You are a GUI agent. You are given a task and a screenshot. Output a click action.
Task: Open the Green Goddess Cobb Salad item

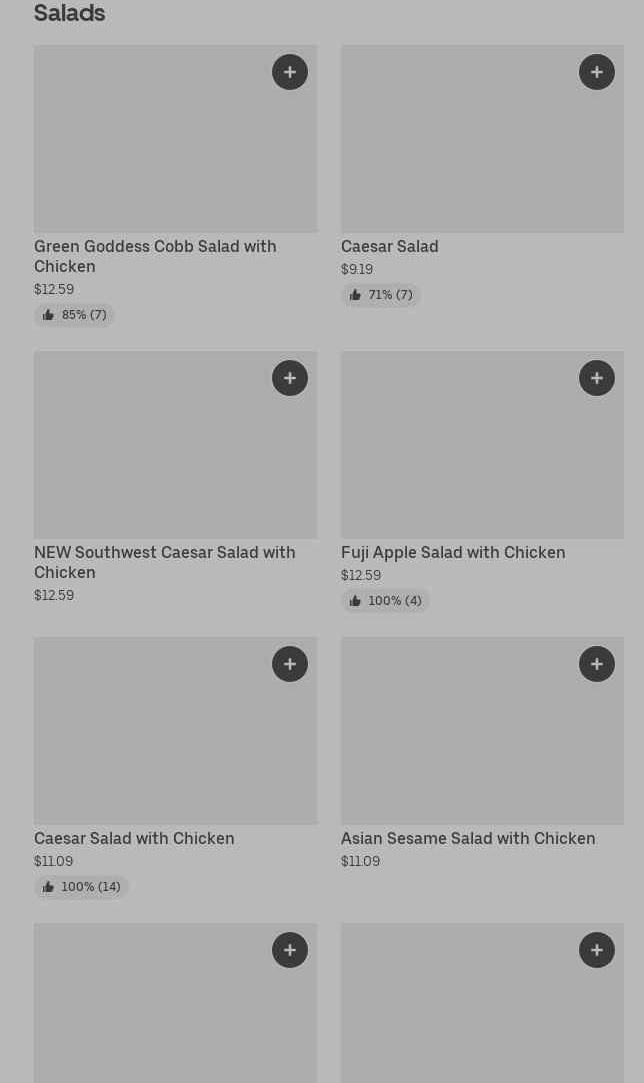[x=155, y=256]
